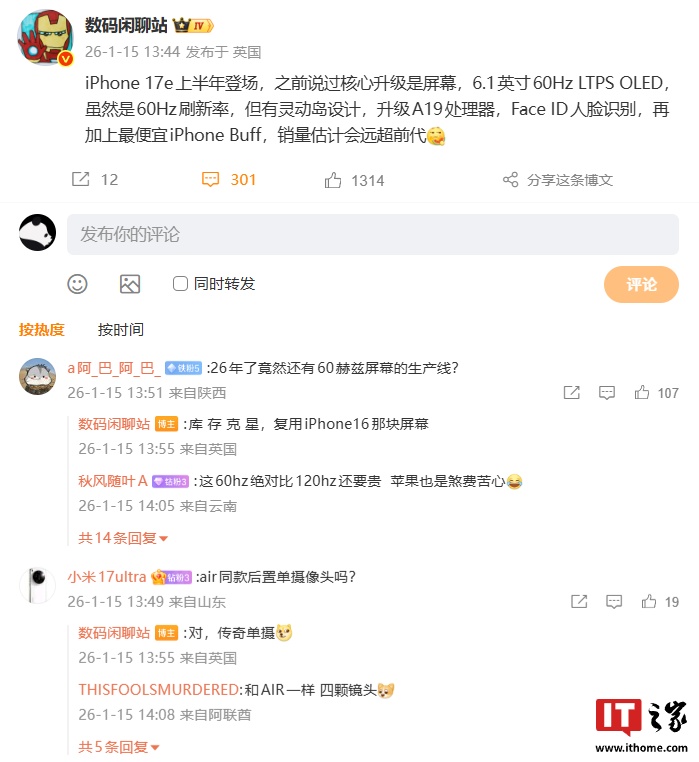Expand 共5条回复 replies
The height and width of the screenshot is (762, 699).
(x=119, y=747)
